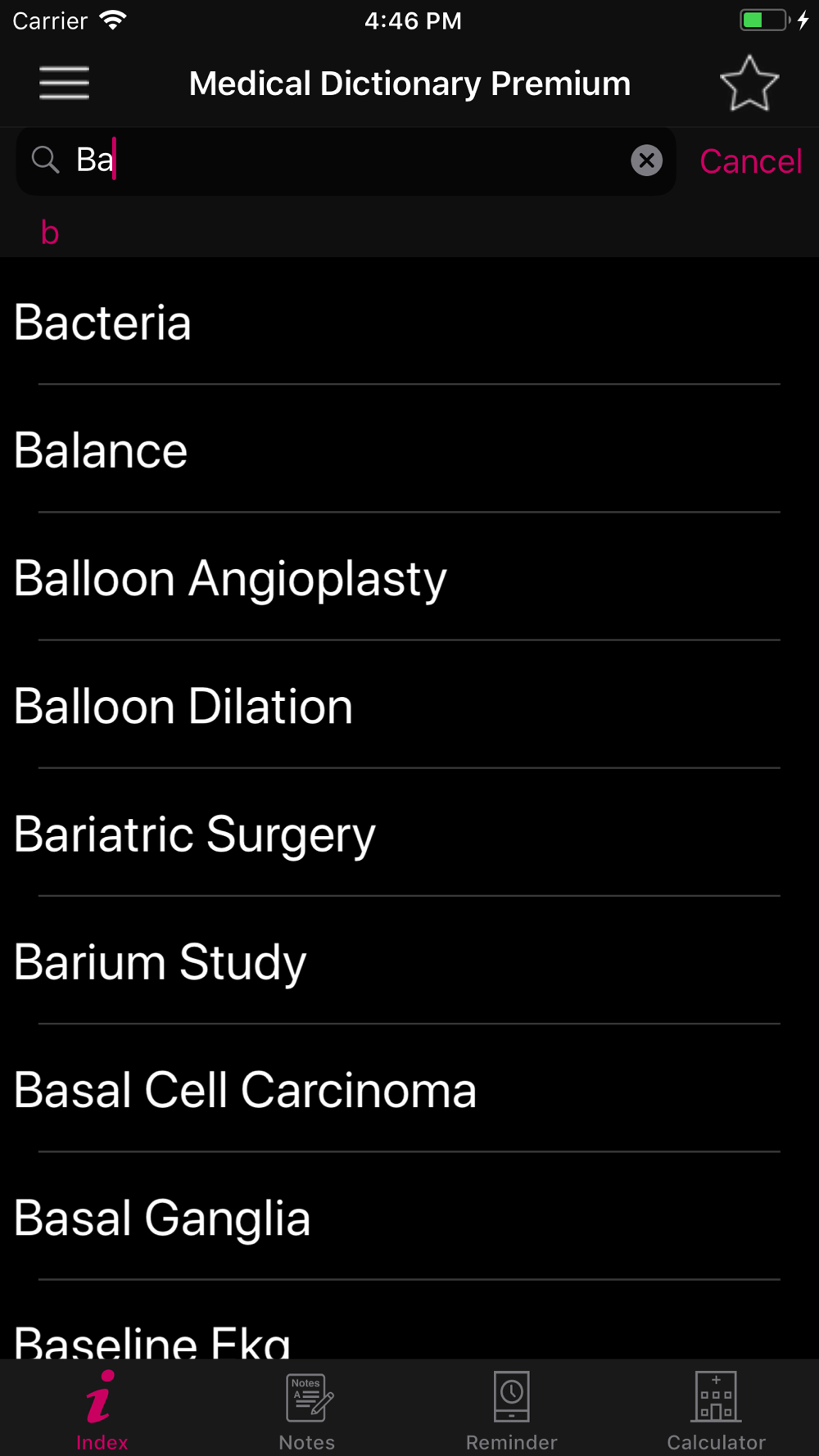Open the Balance entry
This screenshot has height=1456, width=819.
tap(409, 450)
